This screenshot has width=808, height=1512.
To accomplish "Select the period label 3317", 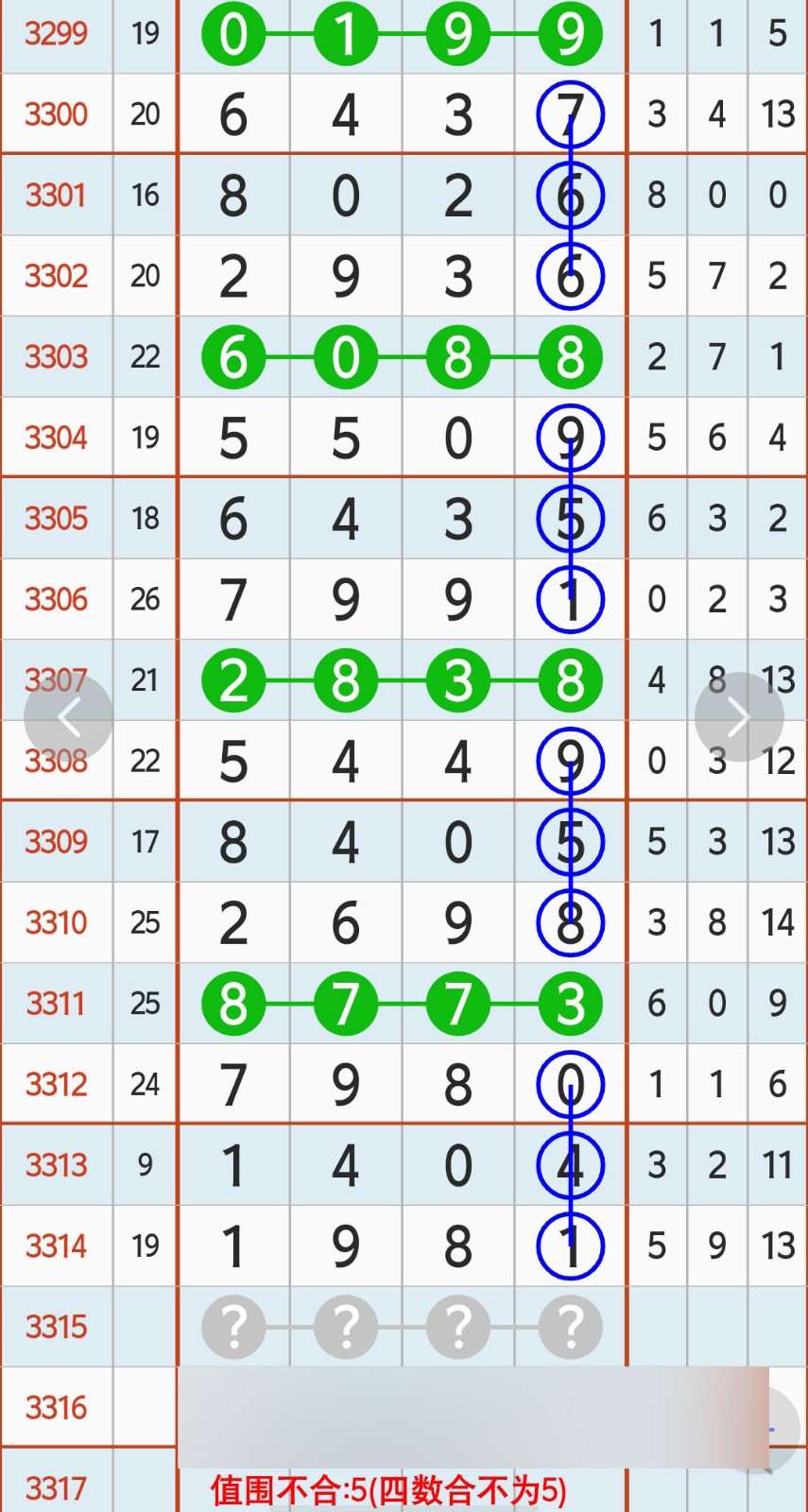I will (57, 1488).
